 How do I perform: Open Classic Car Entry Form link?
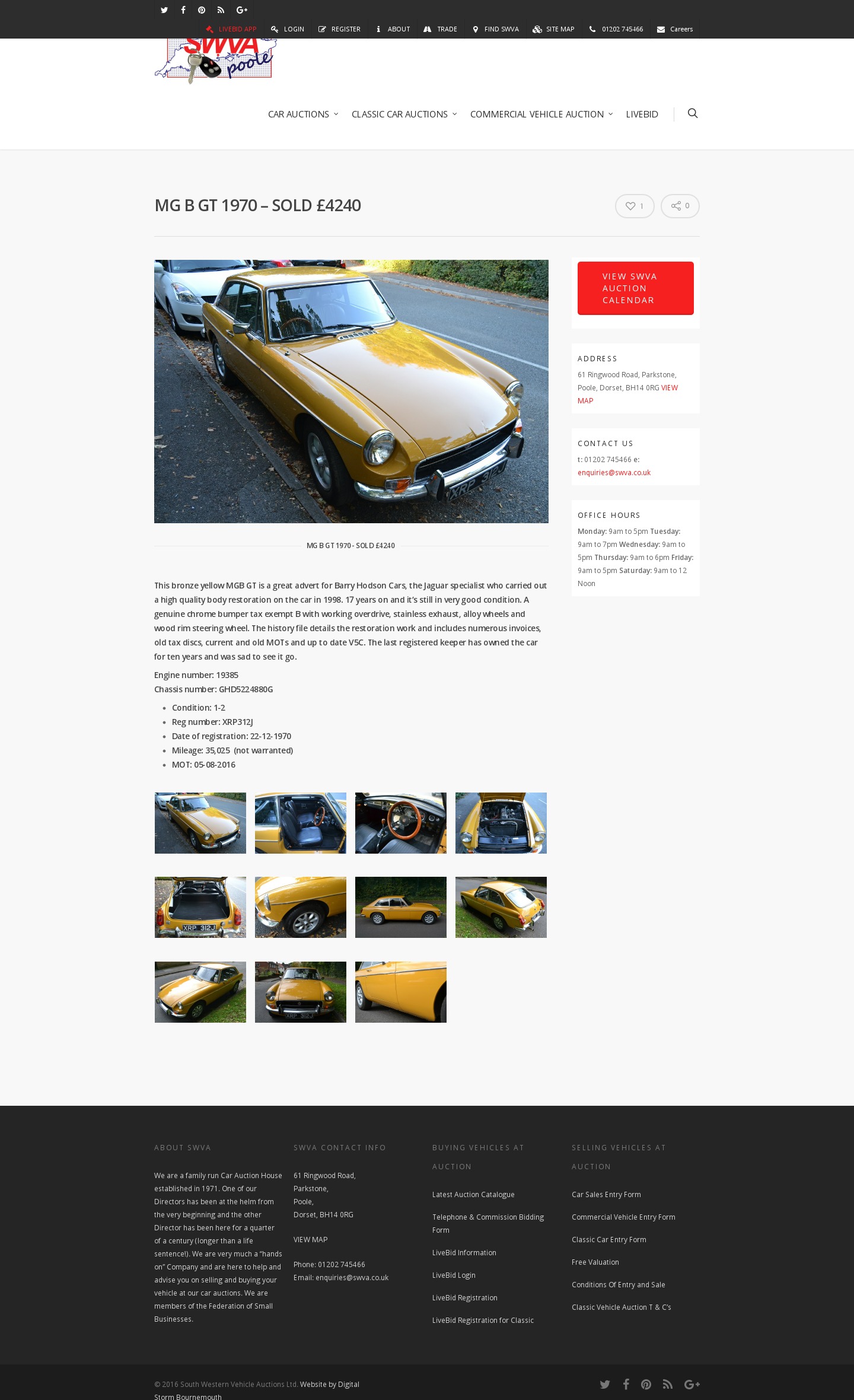pyautogui.click(x=609, y=1240)
